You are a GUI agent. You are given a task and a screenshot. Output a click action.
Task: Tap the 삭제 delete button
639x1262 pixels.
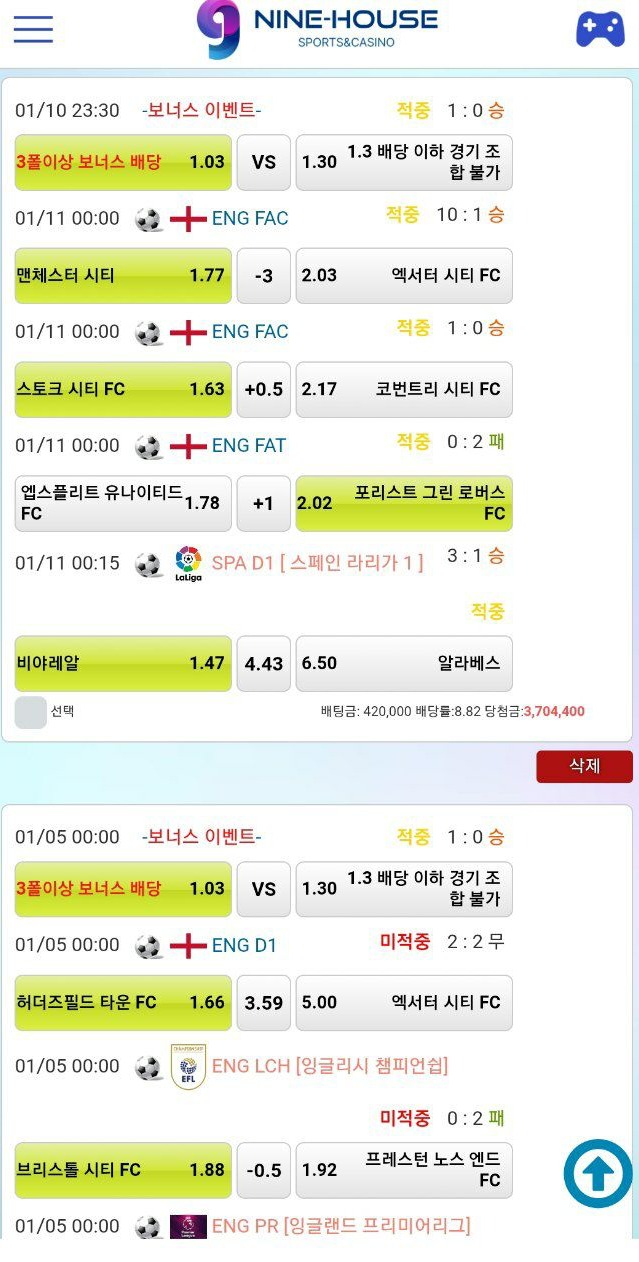pos(584,766)
